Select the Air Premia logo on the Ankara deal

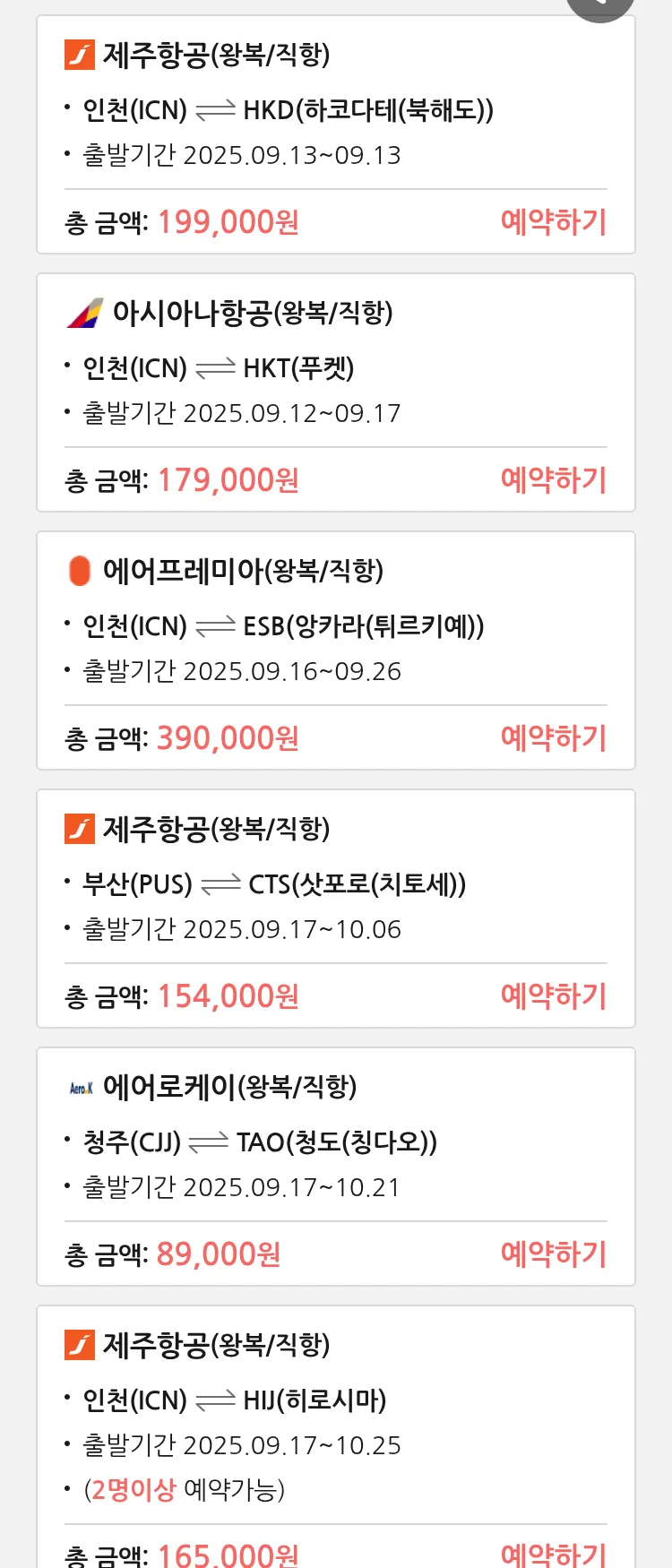78,571
